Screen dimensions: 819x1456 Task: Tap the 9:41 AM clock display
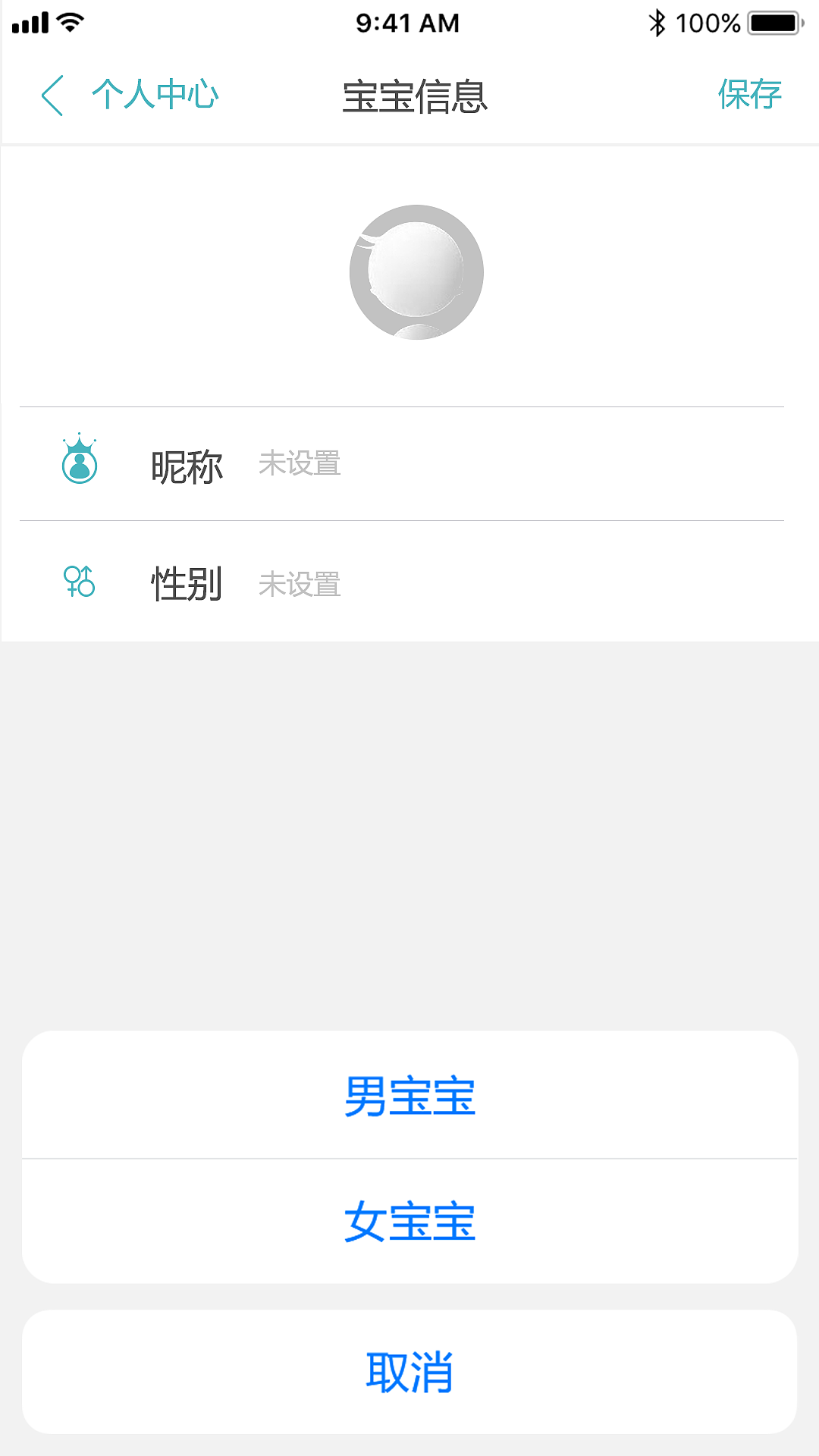click(x=407, y=23)
